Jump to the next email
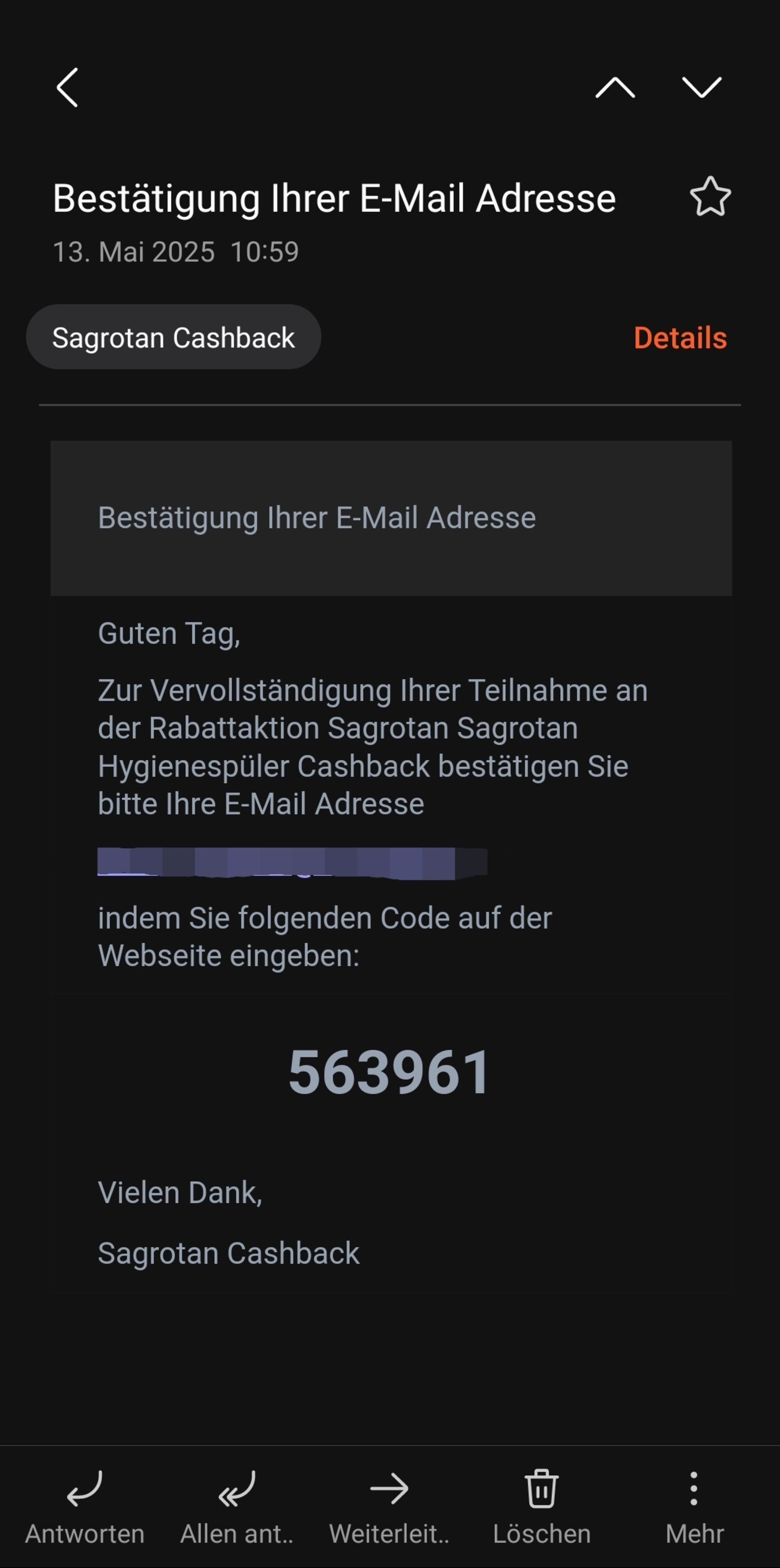The height and width of the screenshot is (1568, 780). (702, 88)
